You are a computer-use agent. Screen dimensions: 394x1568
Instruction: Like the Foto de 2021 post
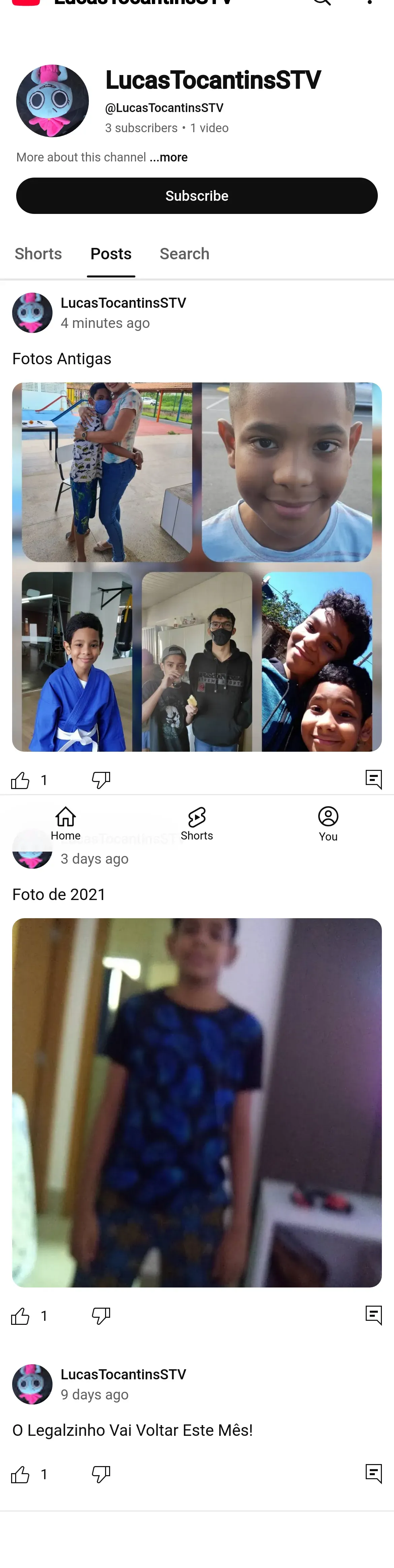20,1316
